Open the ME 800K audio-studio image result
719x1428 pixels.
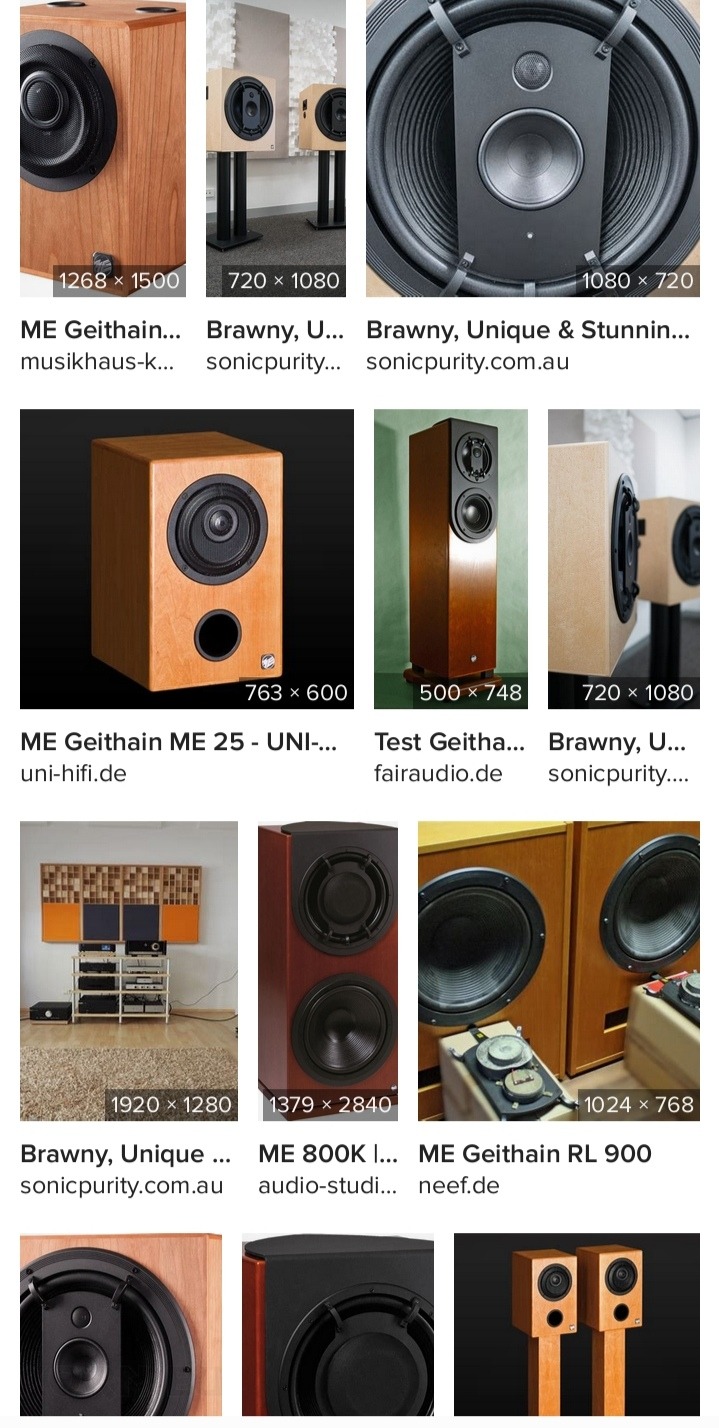[x=327, y=970]
